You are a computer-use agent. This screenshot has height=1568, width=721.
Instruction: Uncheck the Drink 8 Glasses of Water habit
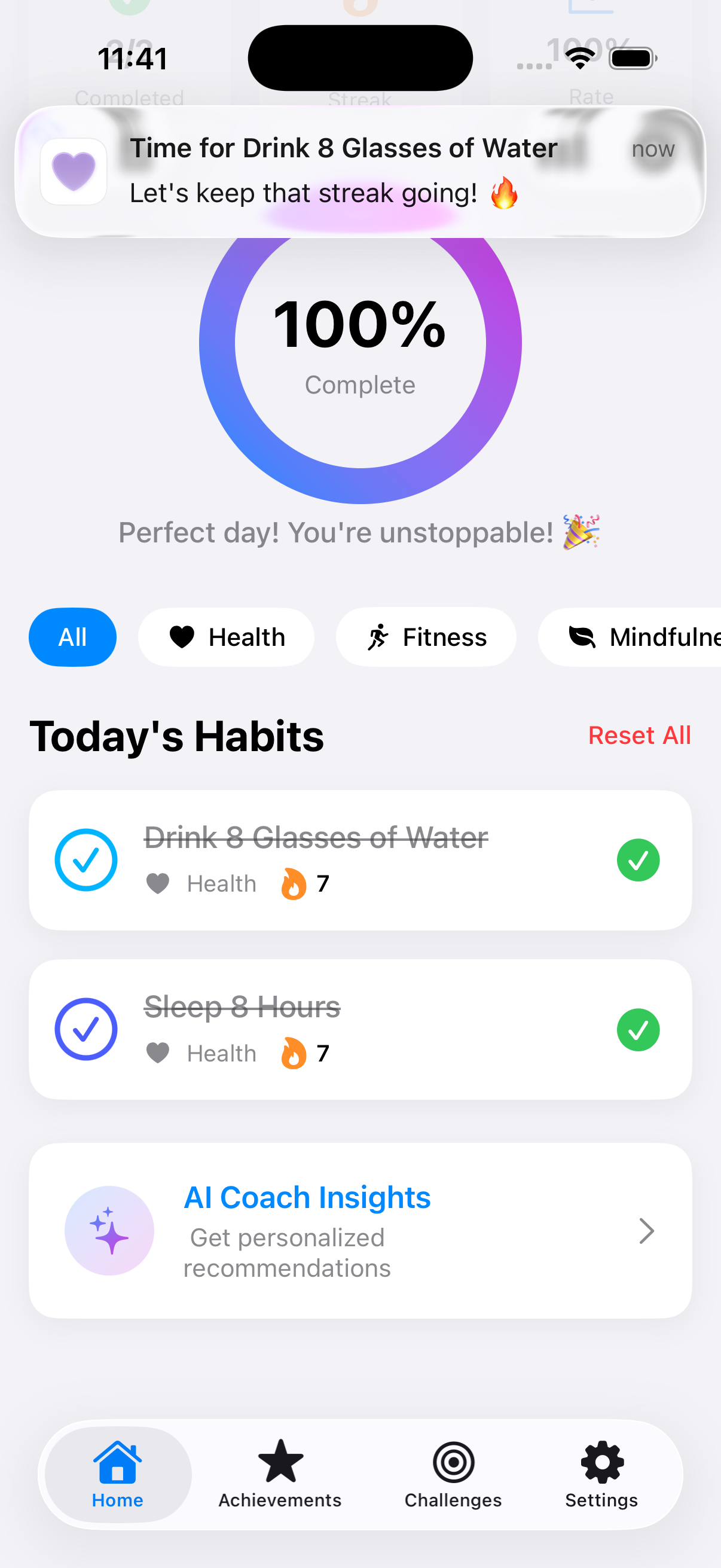click(85, 859)
